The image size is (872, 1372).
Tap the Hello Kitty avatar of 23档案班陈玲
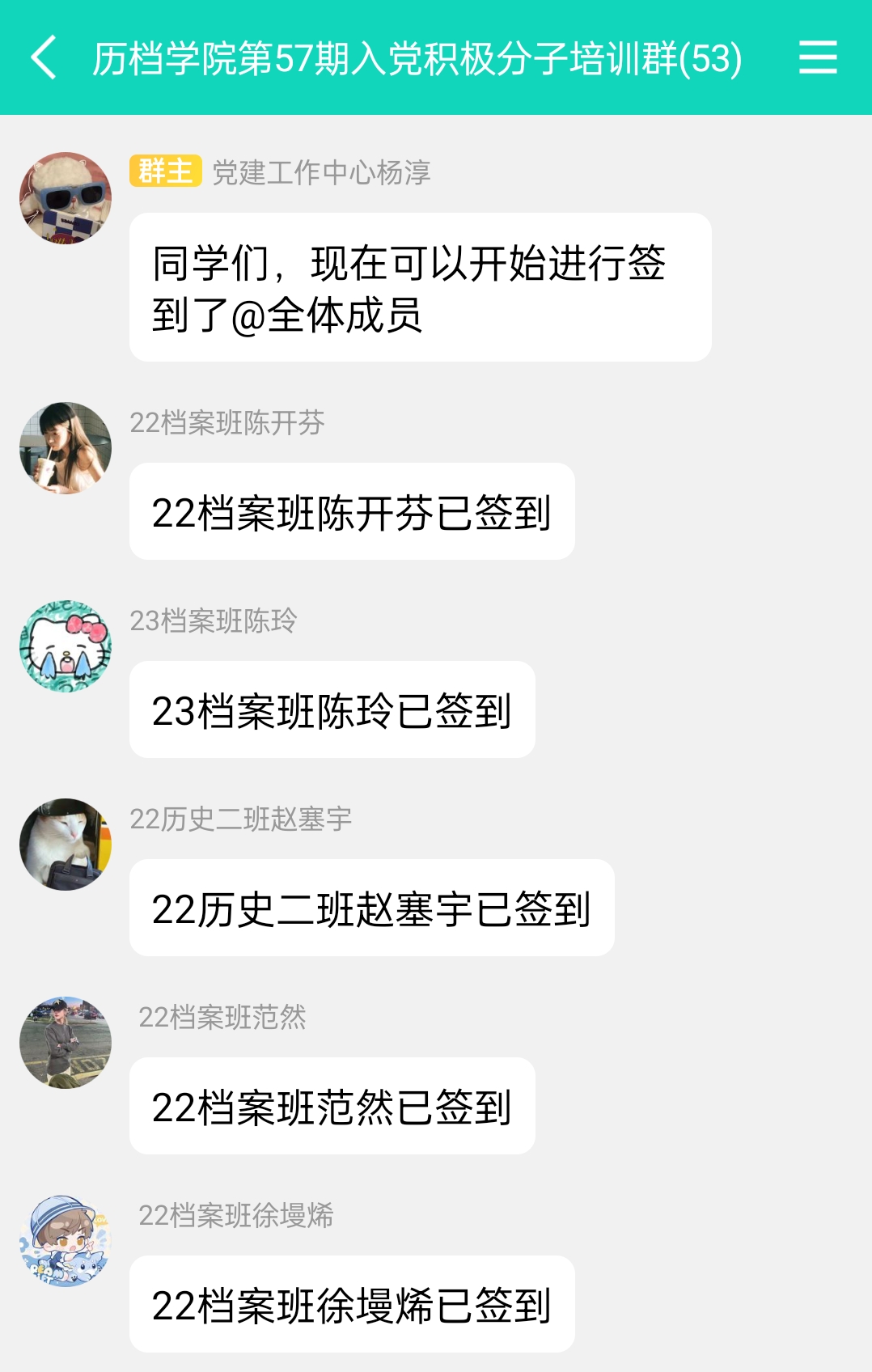(x=66, y=646)
